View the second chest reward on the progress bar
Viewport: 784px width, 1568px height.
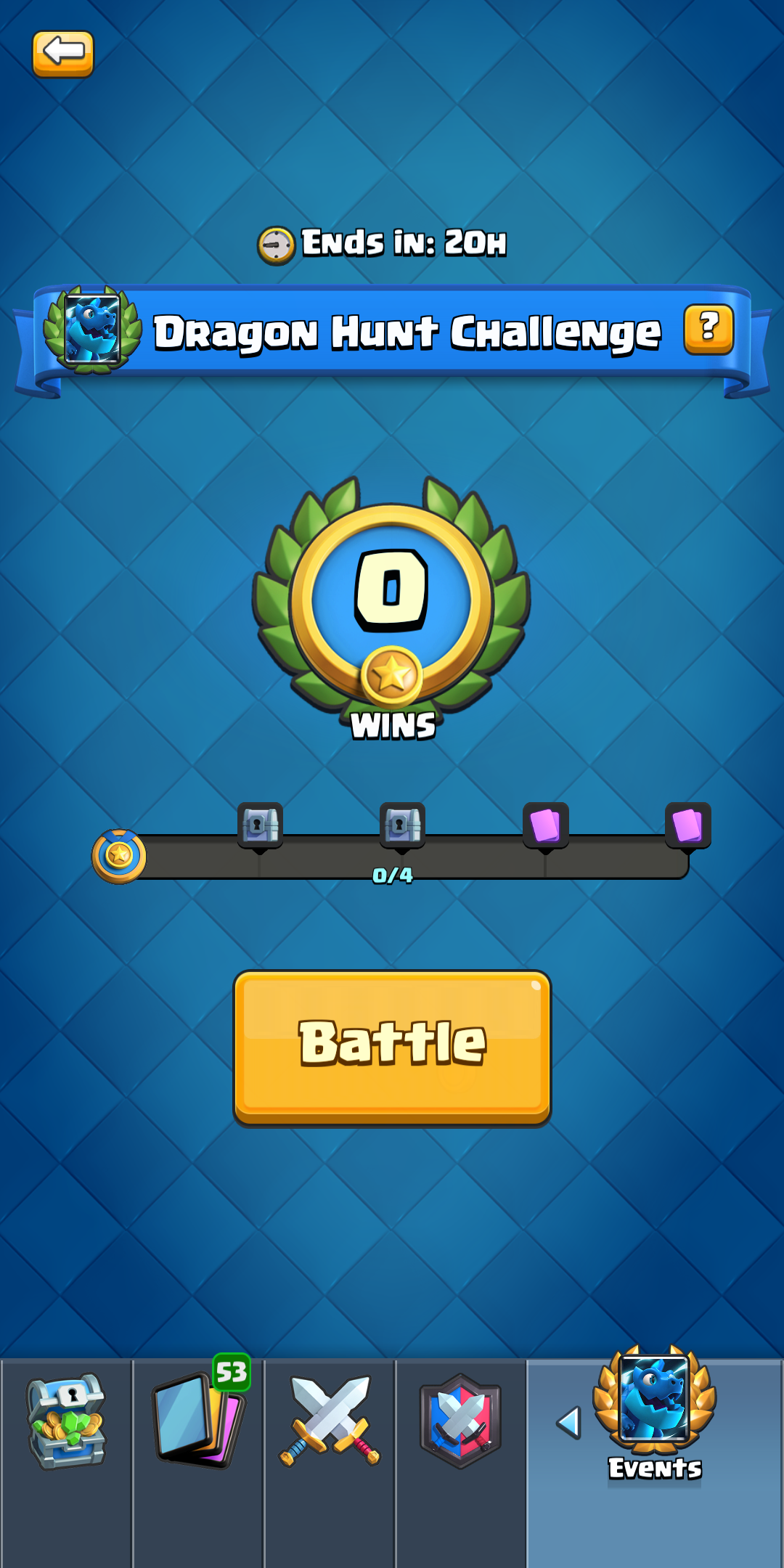(x=402, y=825)
